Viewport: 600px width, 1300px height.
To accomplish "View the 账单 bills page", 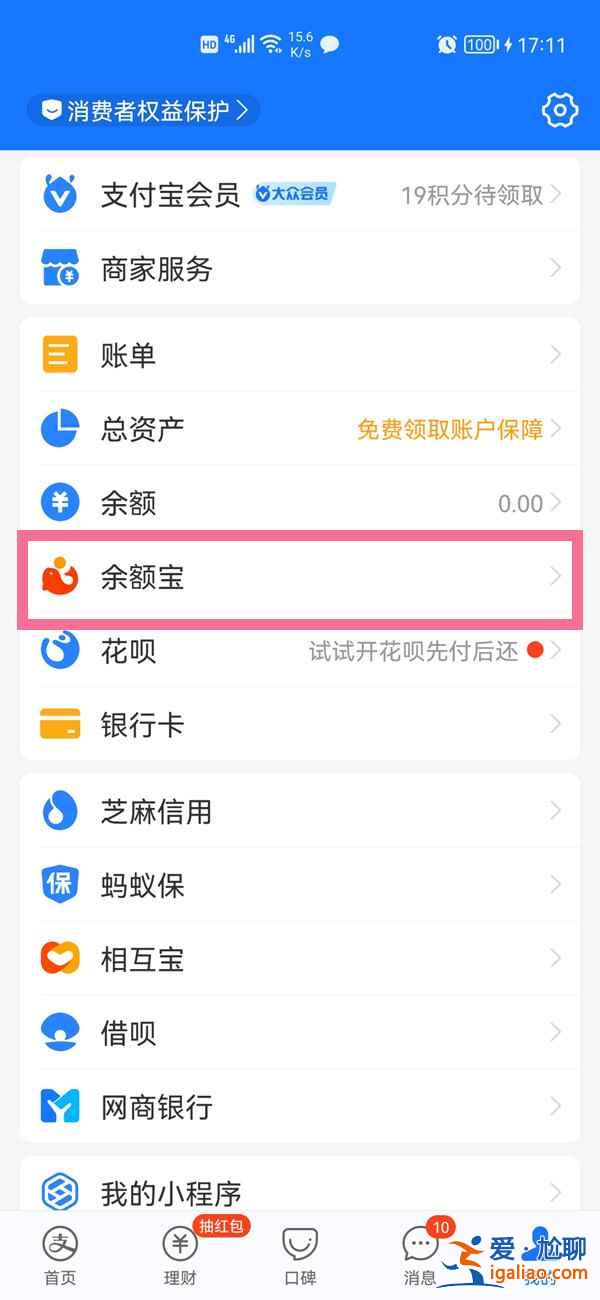I will click(x=300, y=355).
